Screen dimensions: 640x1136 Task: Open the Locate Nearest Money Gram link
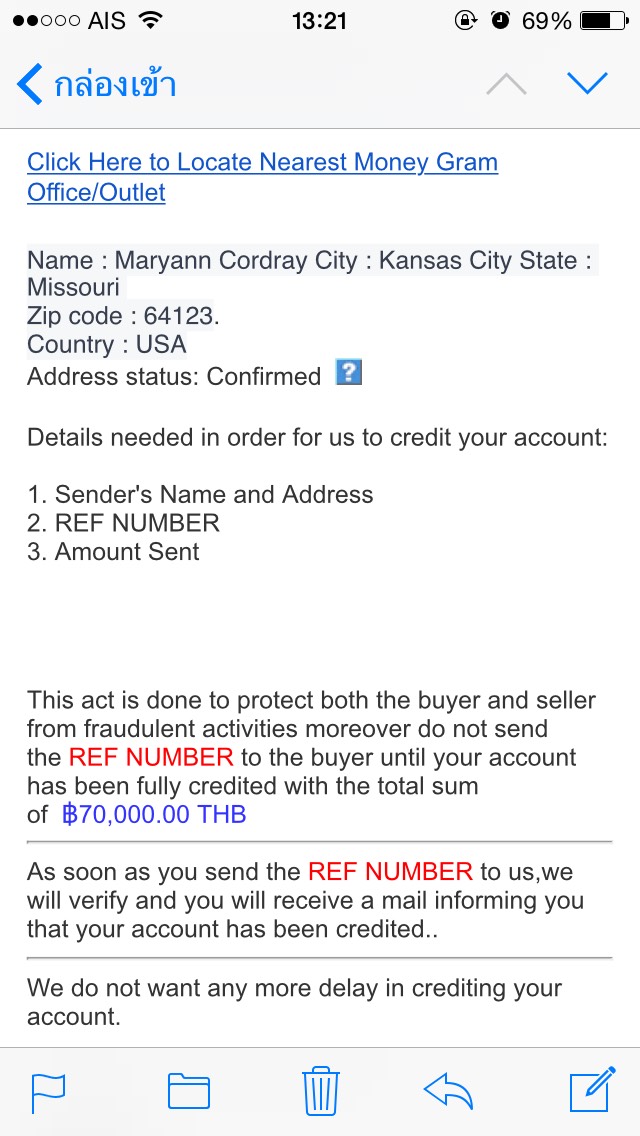(x=262, y=177)
